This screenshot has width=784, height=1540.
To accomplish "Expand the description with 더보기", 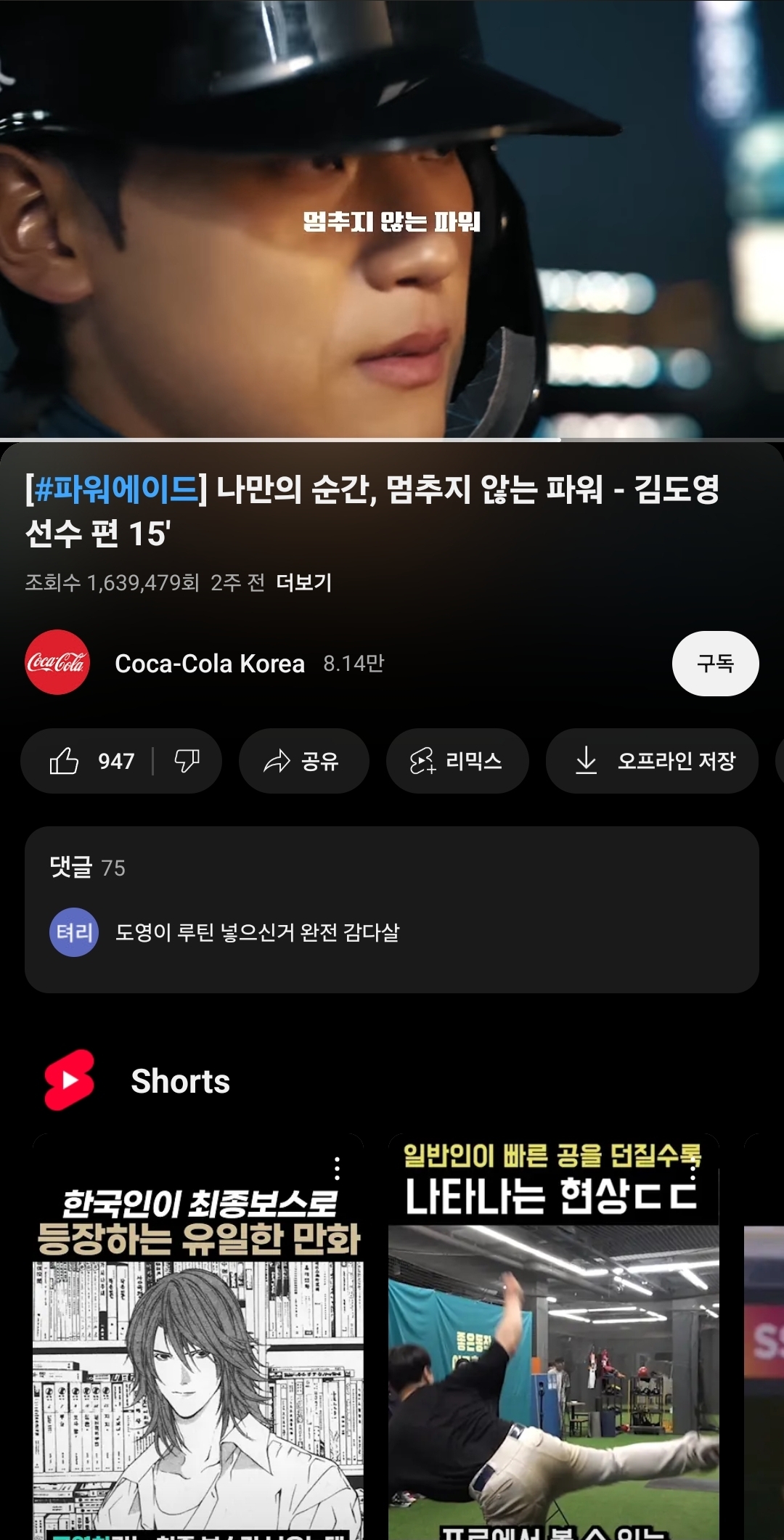I will (303, 582).
